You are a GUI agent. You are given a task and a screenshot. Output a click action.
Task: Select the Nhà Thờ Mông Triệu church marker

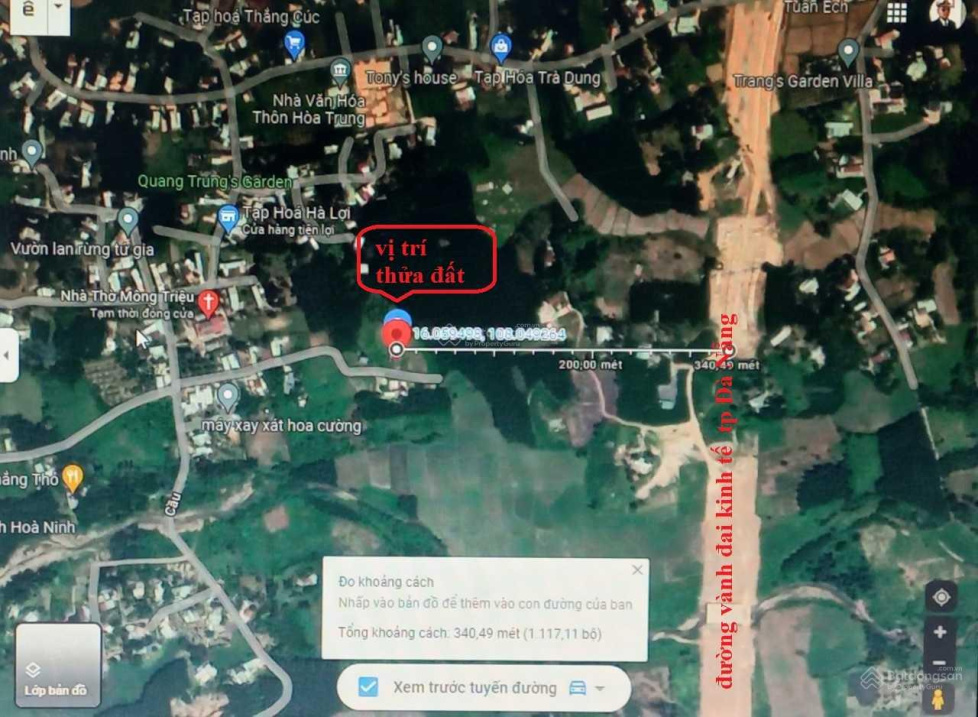[208, 301]
